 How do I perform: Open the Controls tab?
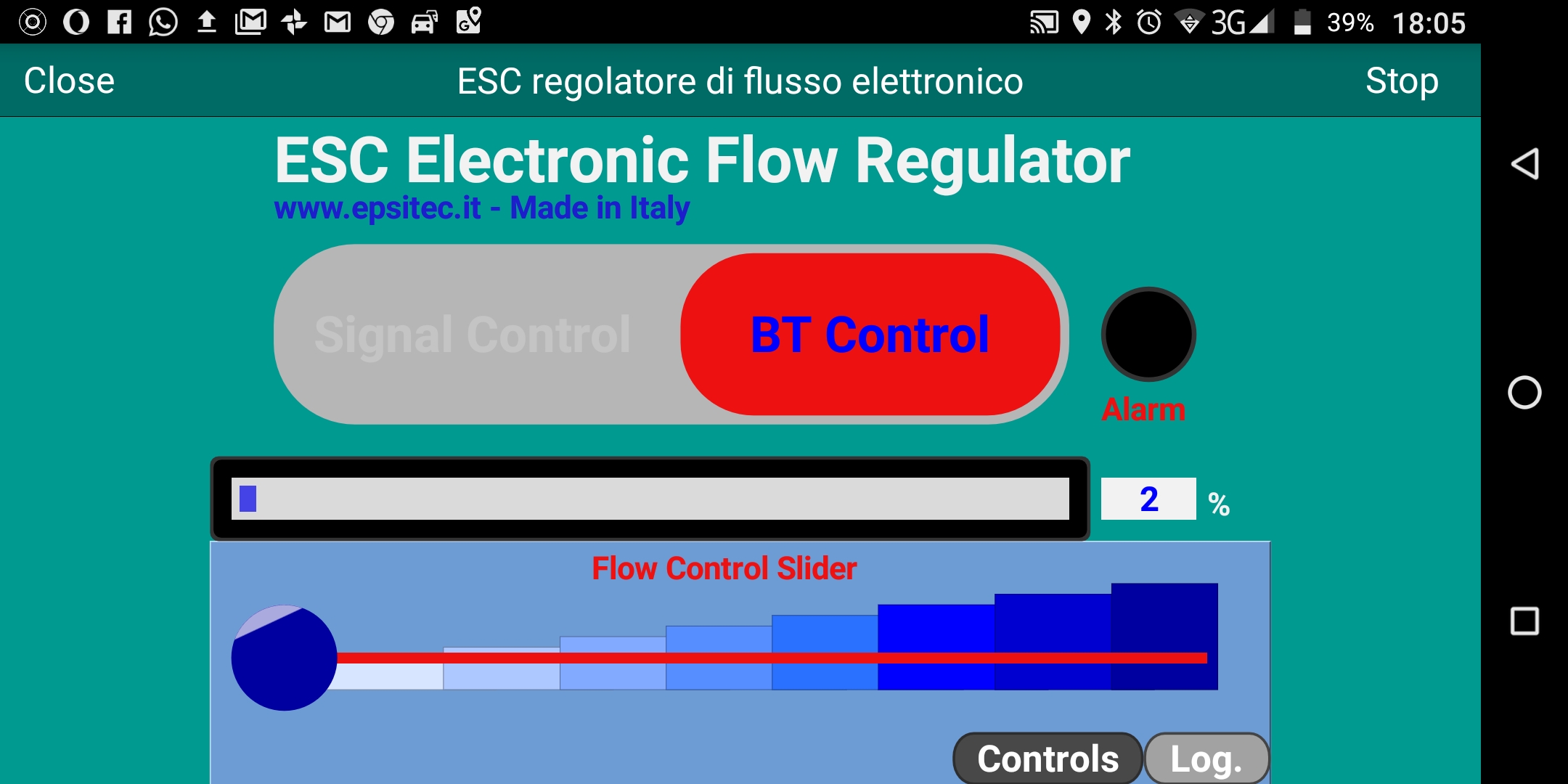click(1048, 759)
